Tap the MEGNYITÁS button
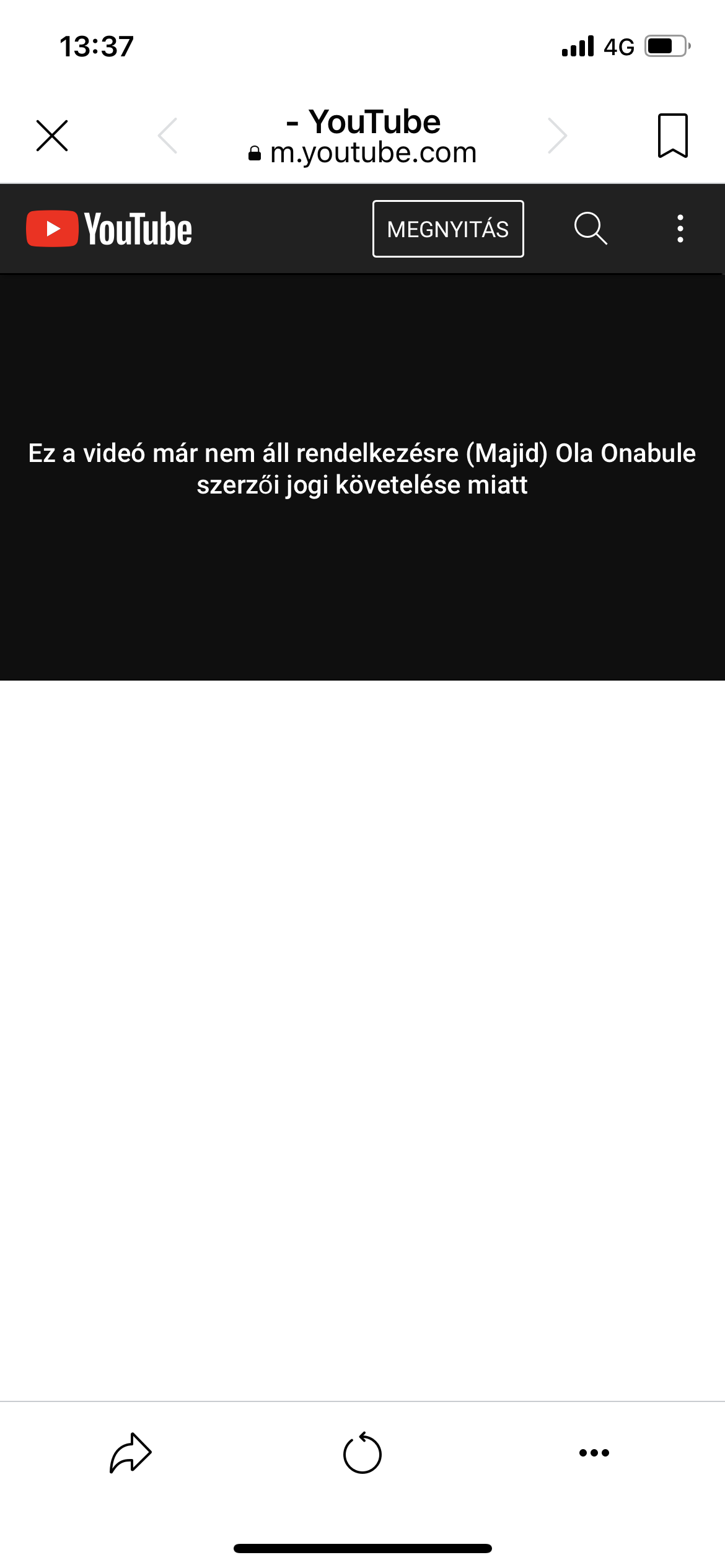This screenshot has height=1568, width=725. (x=448, y=229)
